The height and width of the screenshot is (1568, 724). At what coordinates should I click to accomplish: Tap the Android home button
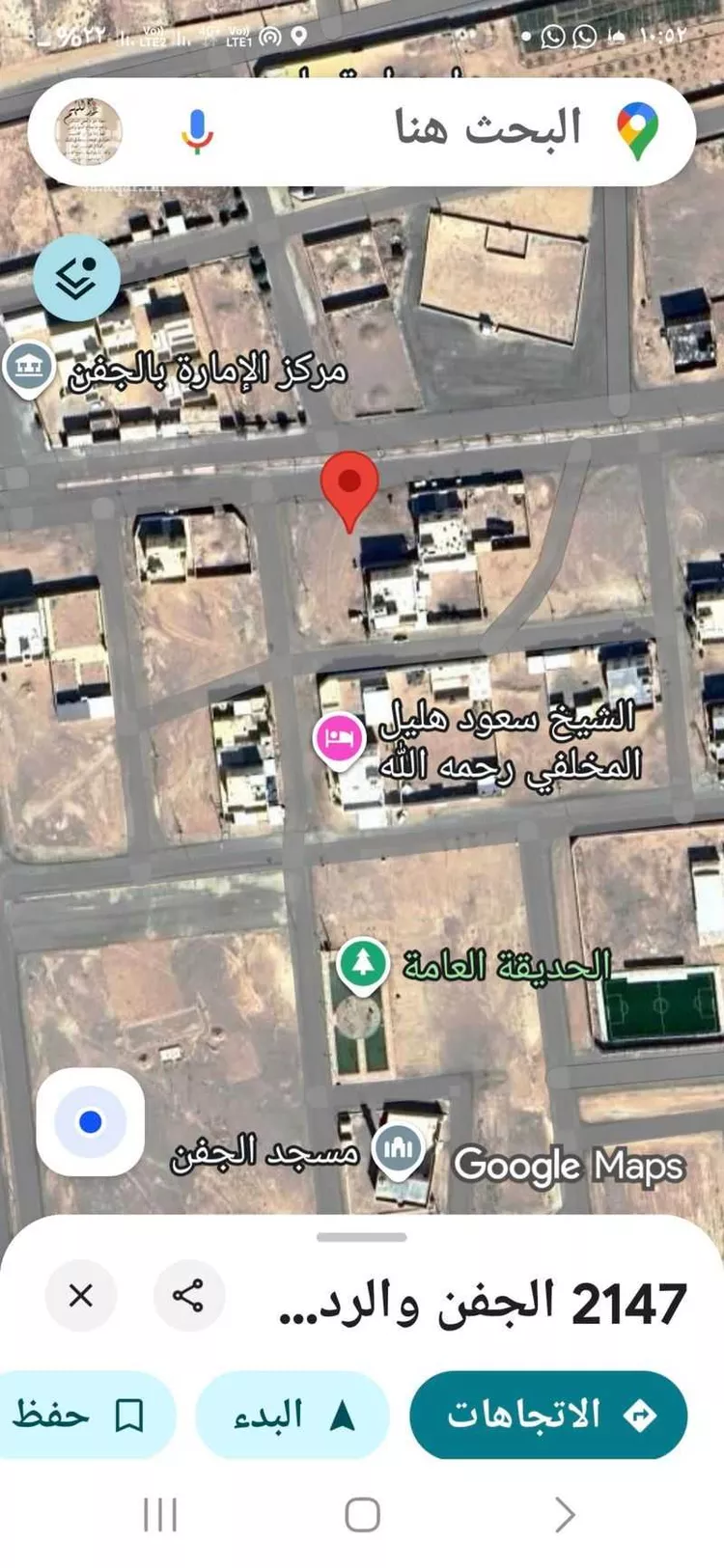click(362, 1515)
